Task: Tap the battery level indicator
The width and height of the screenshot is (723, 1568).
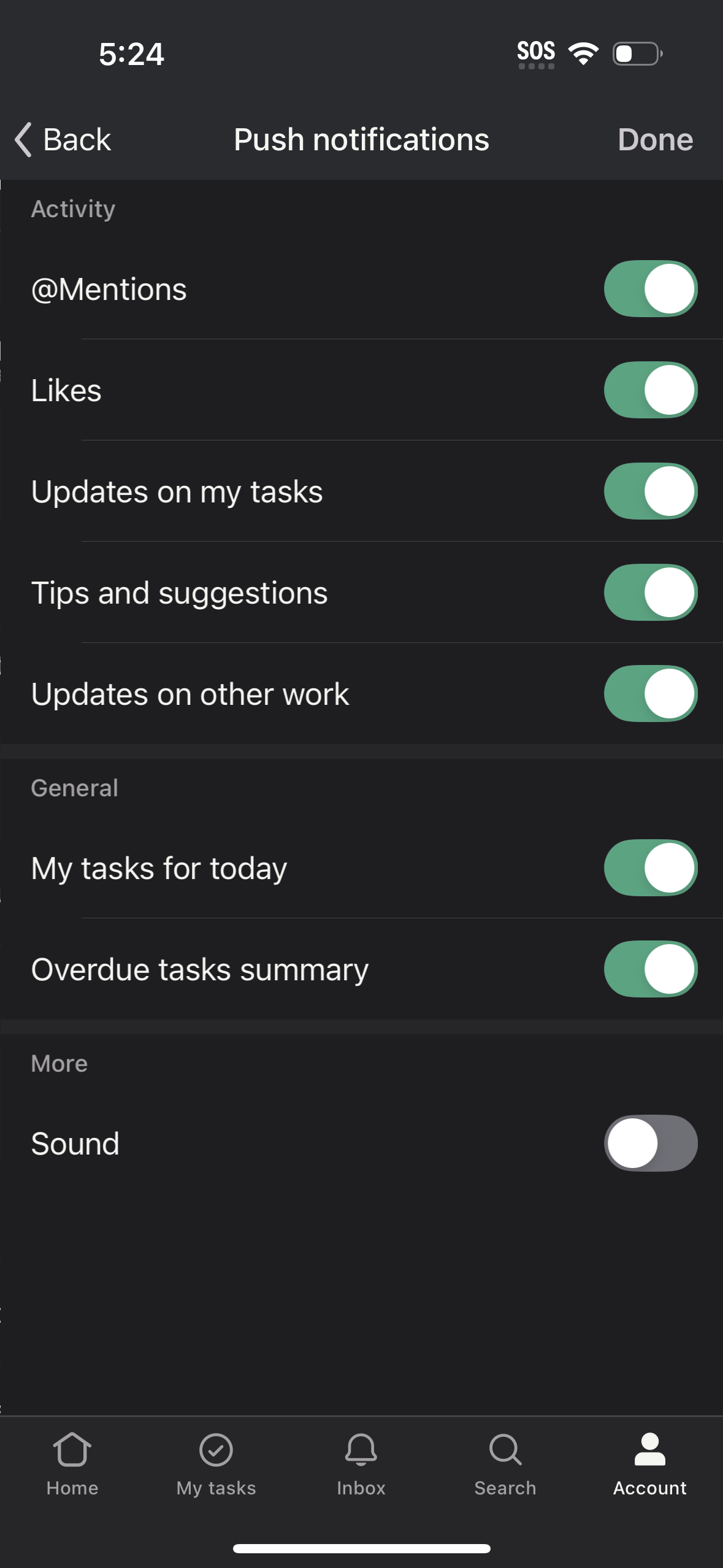Action: pos(636,54)
